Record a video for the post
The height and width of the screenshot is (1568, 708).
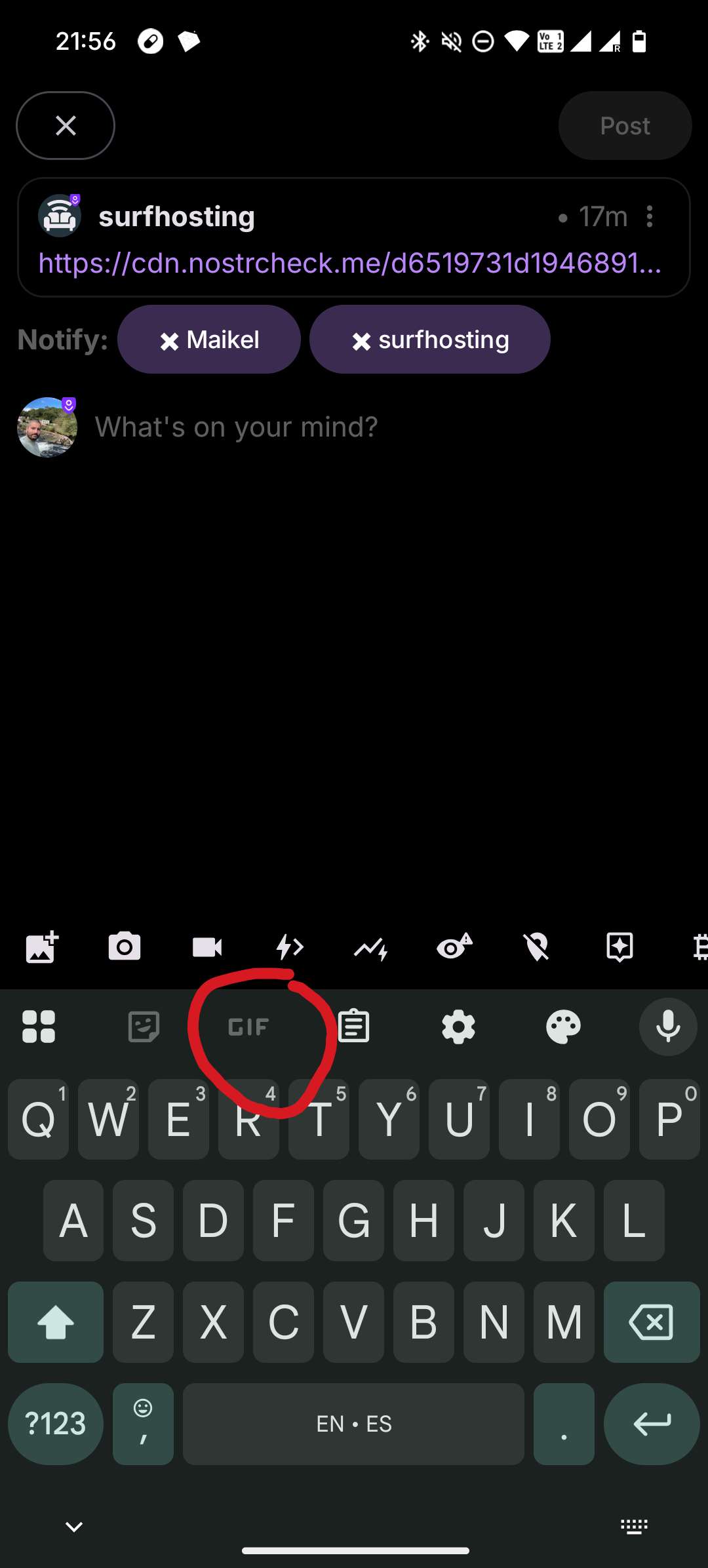click(207, 947)
